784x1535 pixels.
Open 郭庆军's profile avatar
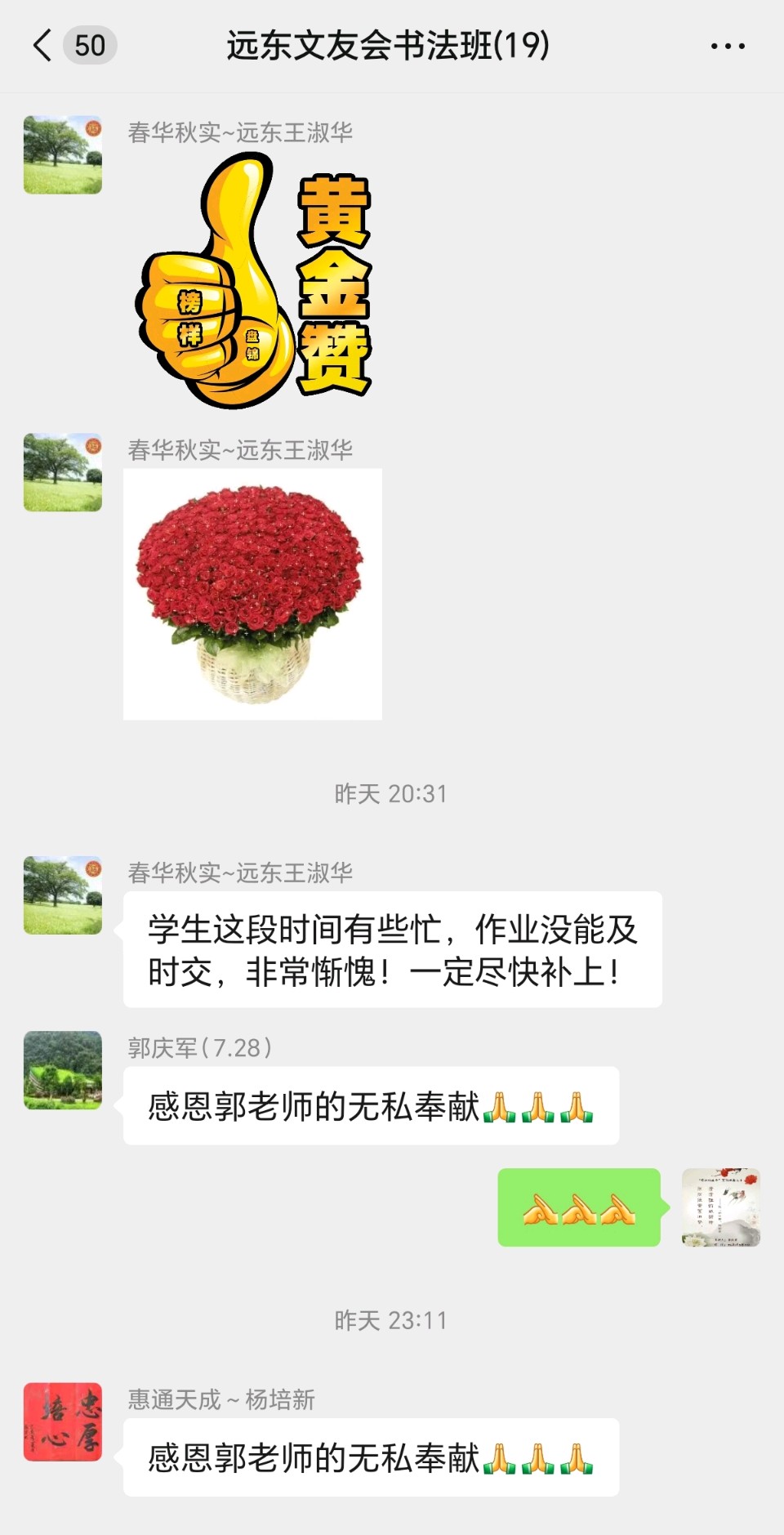[x=63, y=1070]
